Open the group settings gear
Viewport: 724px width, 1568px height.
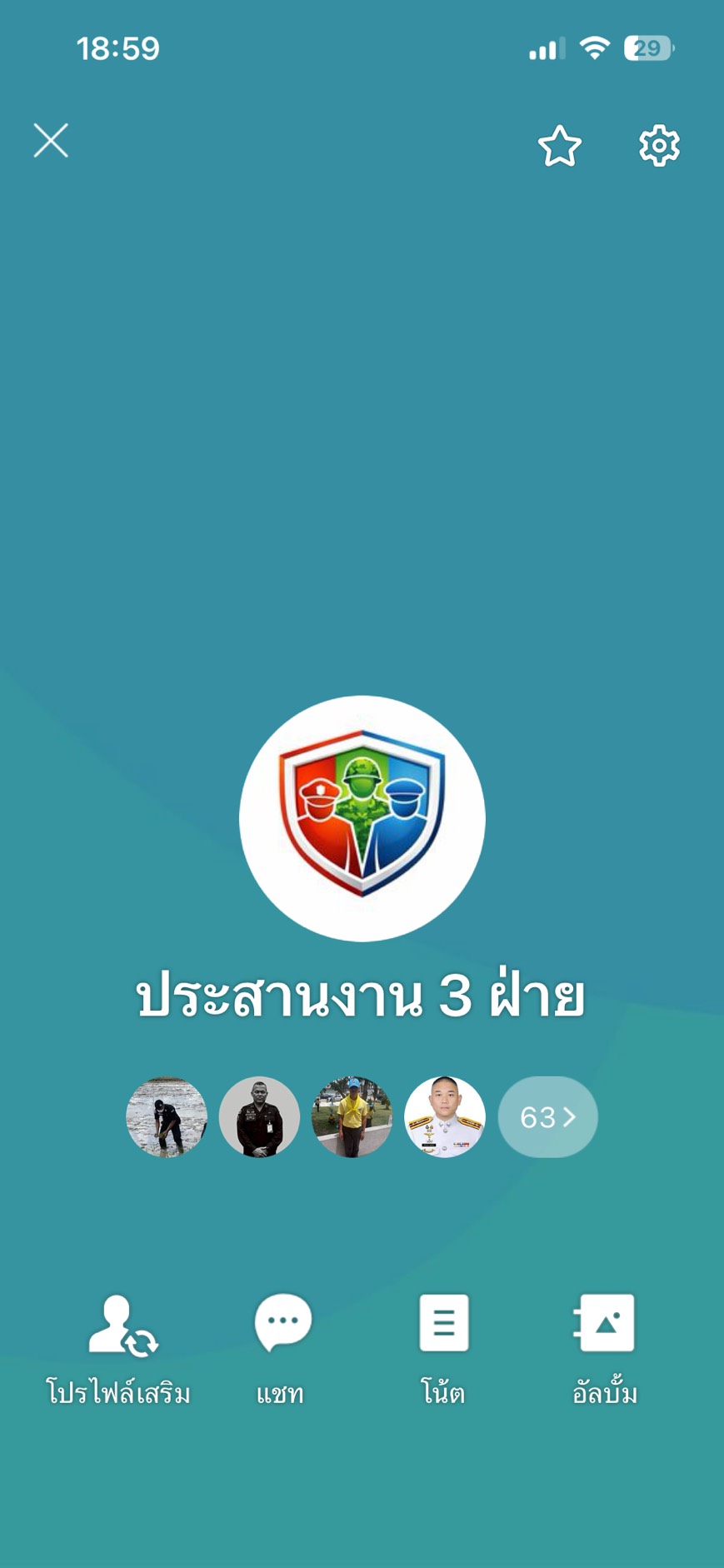pyautogui.click(x=659, y=146)
